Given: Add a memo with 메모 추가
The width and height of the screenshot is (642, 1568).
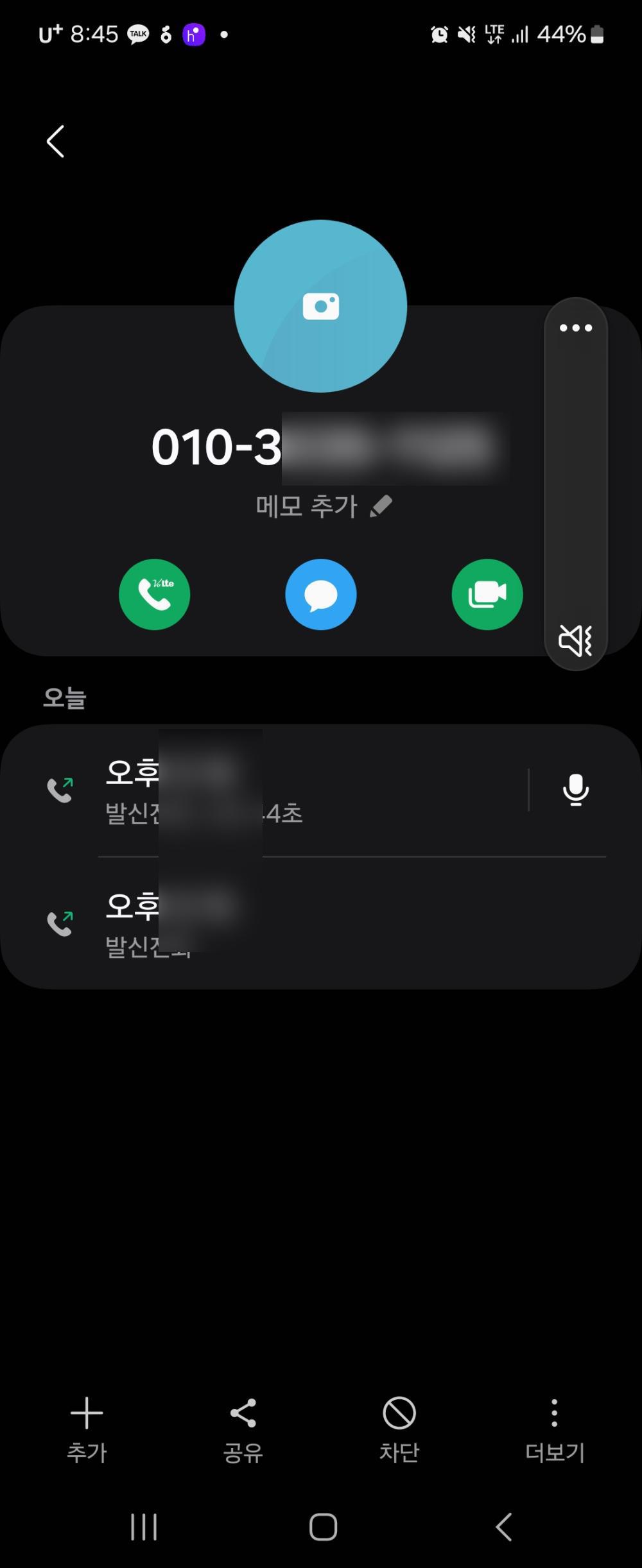Looking at the screenshot, I should (323, 506).
